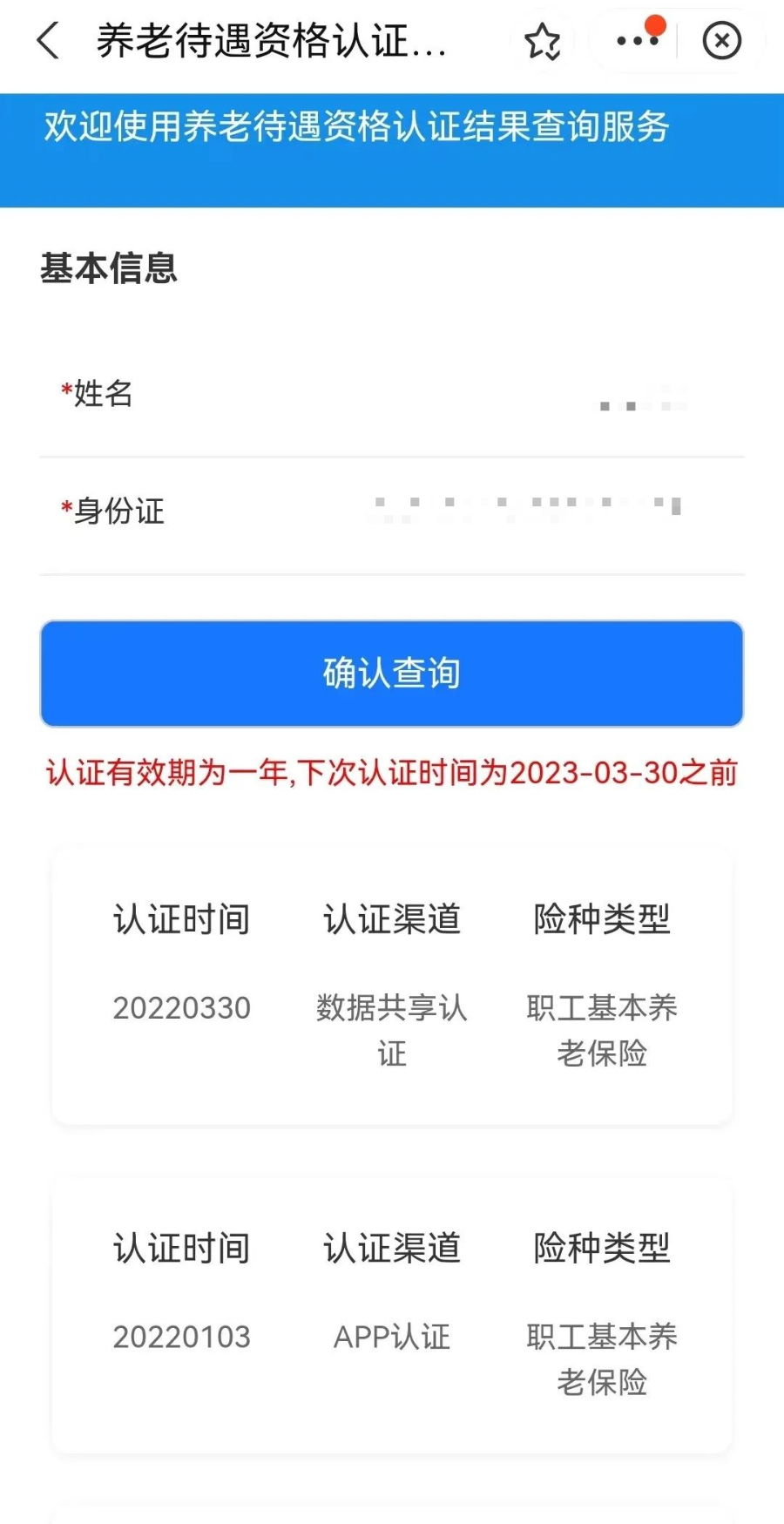Open the three-dot more options menu
The image size is (784, 1524).
point(637,41)
